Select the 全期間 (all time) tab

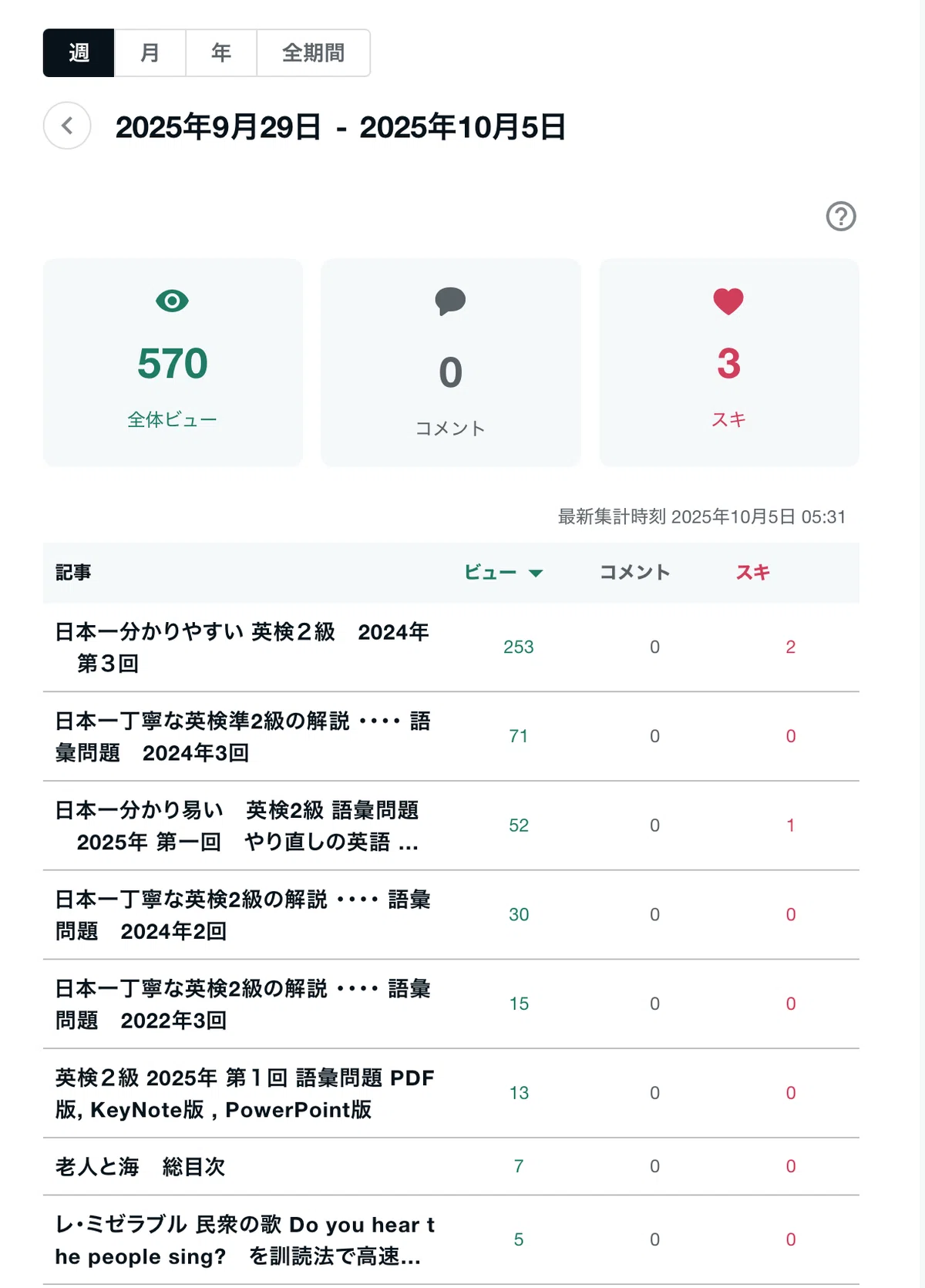coord(313,53)
